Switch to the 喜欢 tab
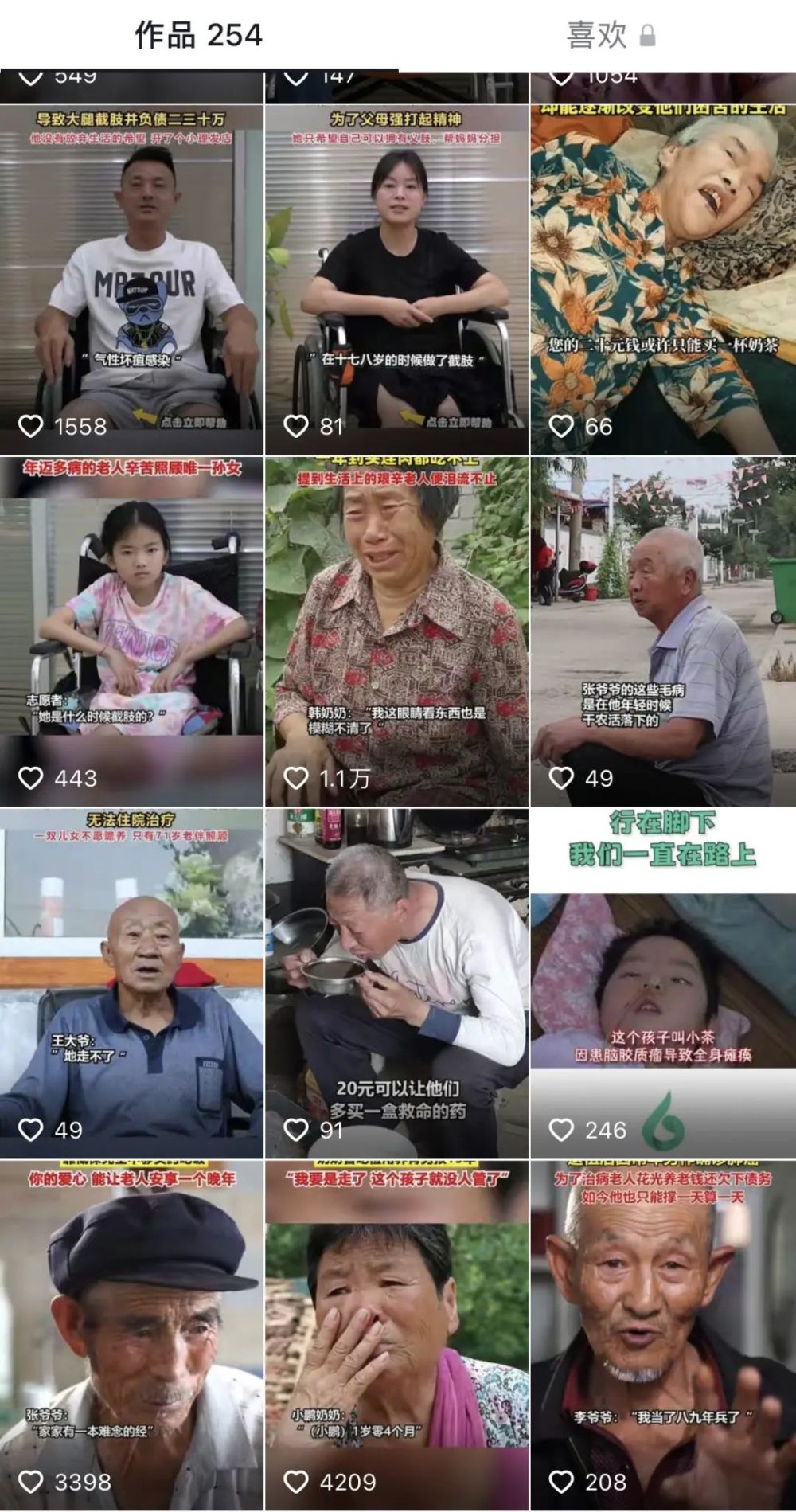 pos(611,35)
